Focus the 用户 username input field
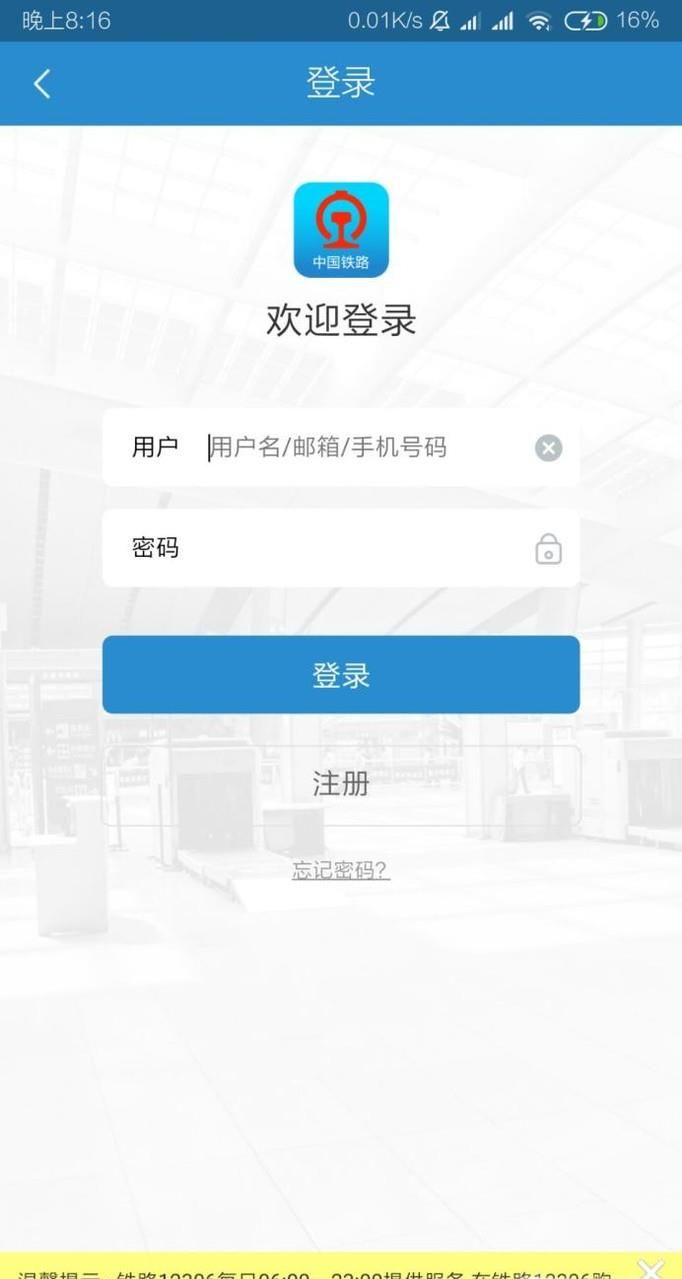Screen dimensions: 682x1279 pos(360,448)
